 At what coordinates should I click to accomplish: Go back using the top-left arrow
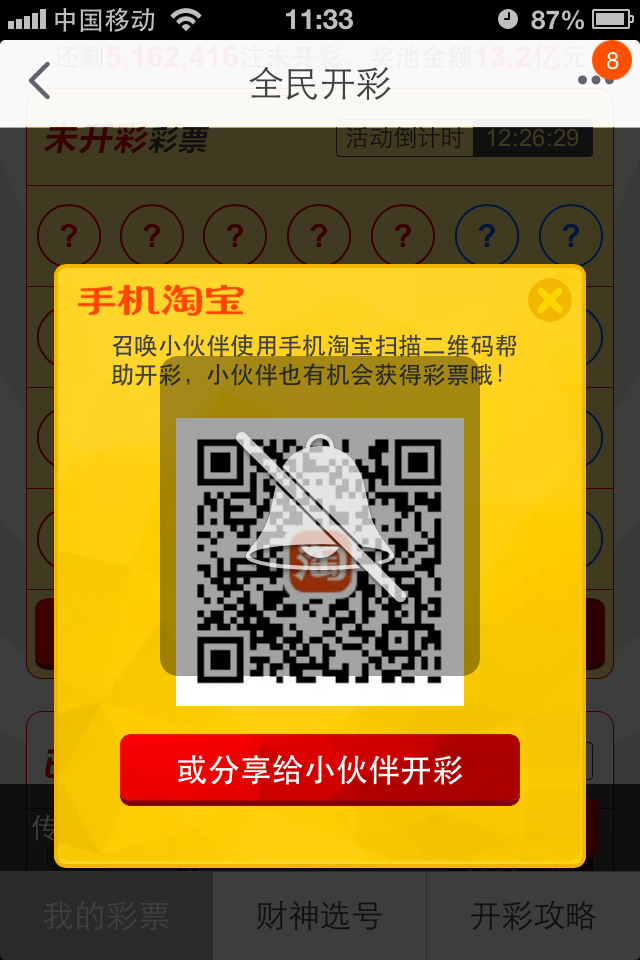(x=40, y=82)
